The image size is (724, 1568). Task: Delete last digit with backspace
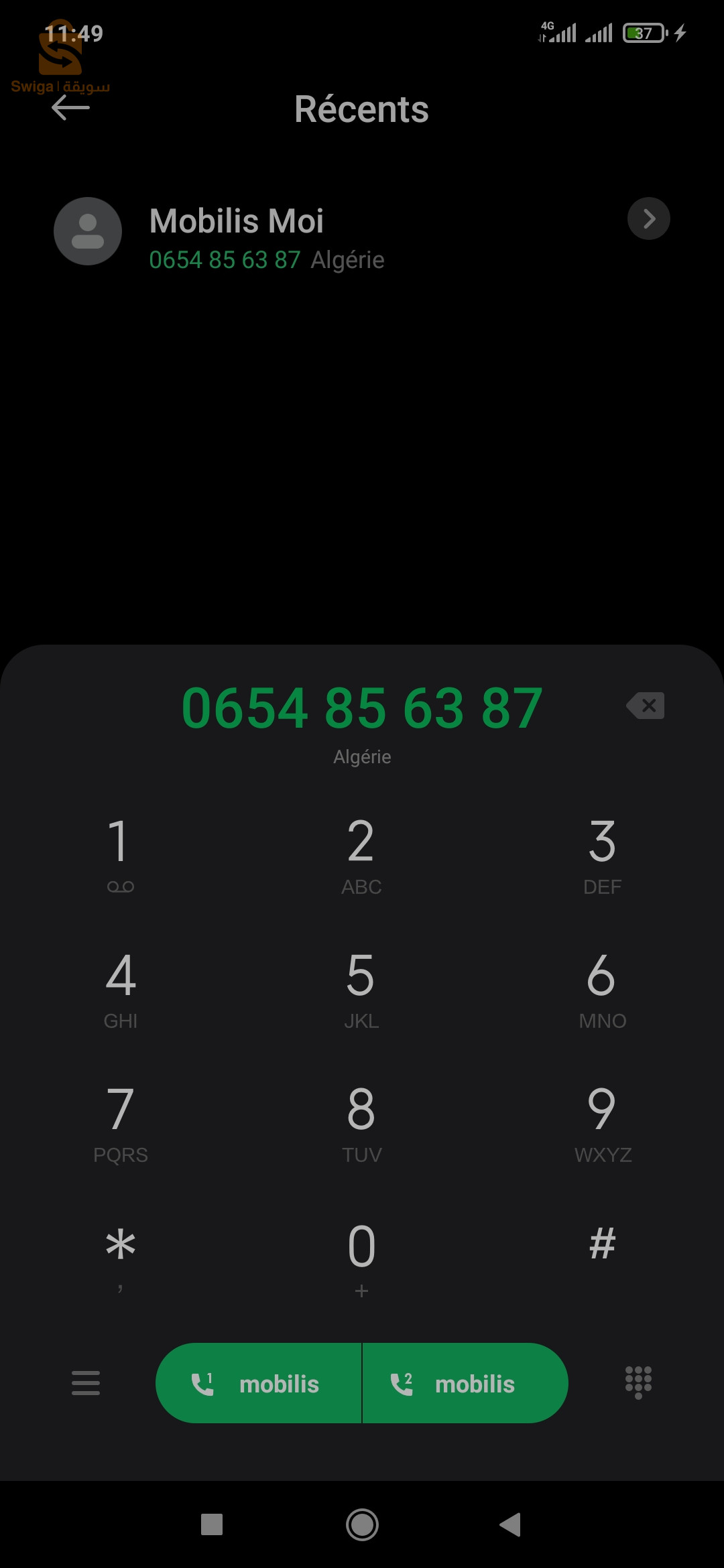646,706
